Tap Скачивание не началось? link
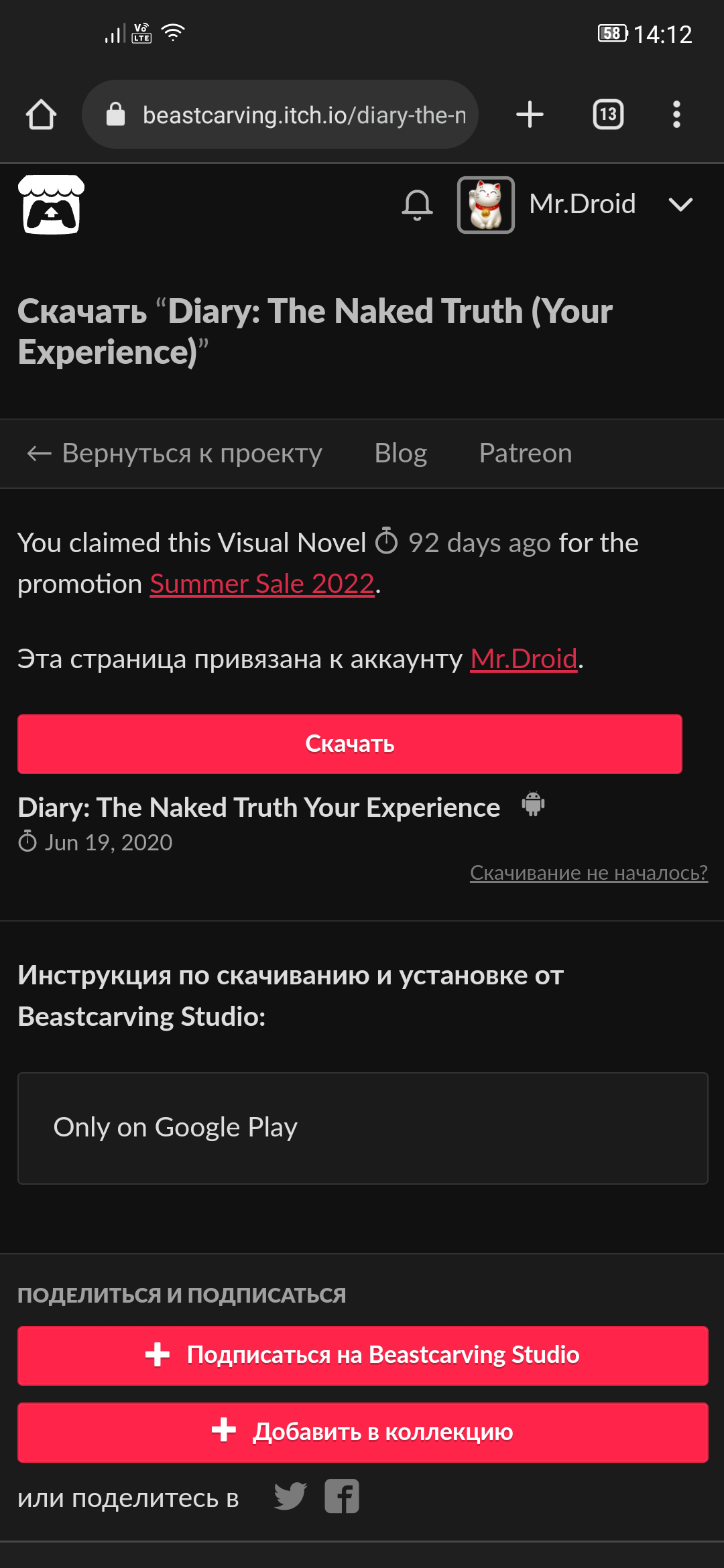 [588, 872]
